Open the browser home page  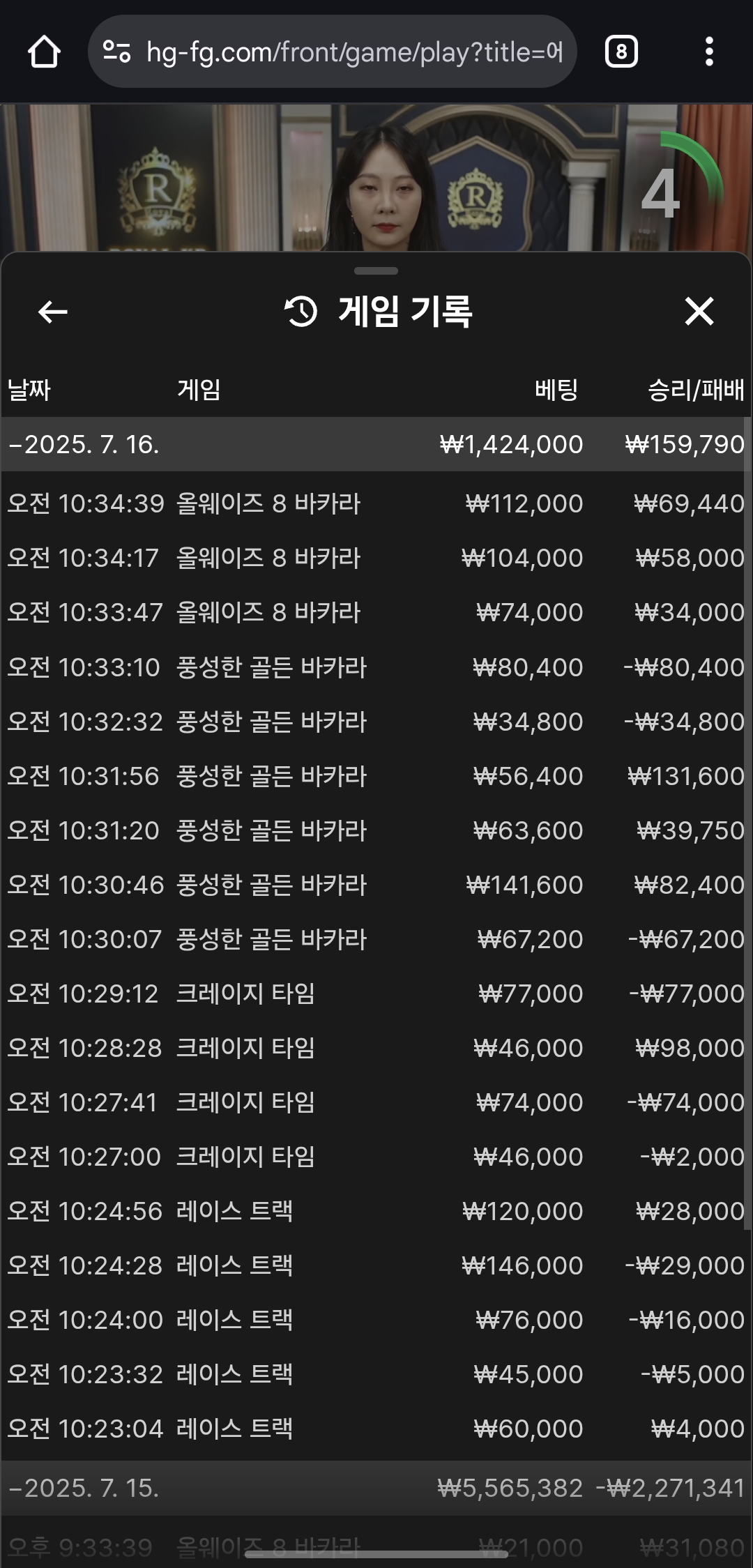point(44,52)
